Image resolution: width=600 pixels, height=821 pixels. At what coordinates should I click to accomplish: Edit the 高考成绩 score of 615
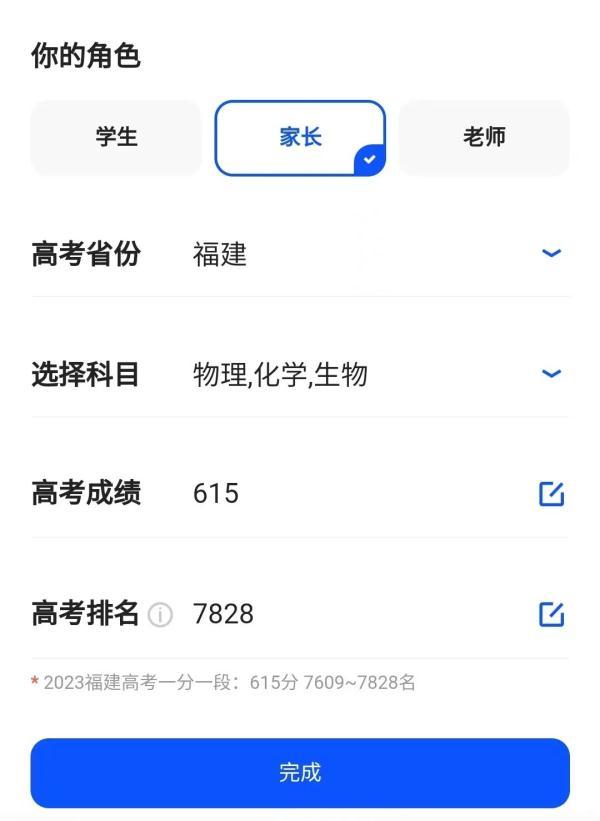coord(551,494)
